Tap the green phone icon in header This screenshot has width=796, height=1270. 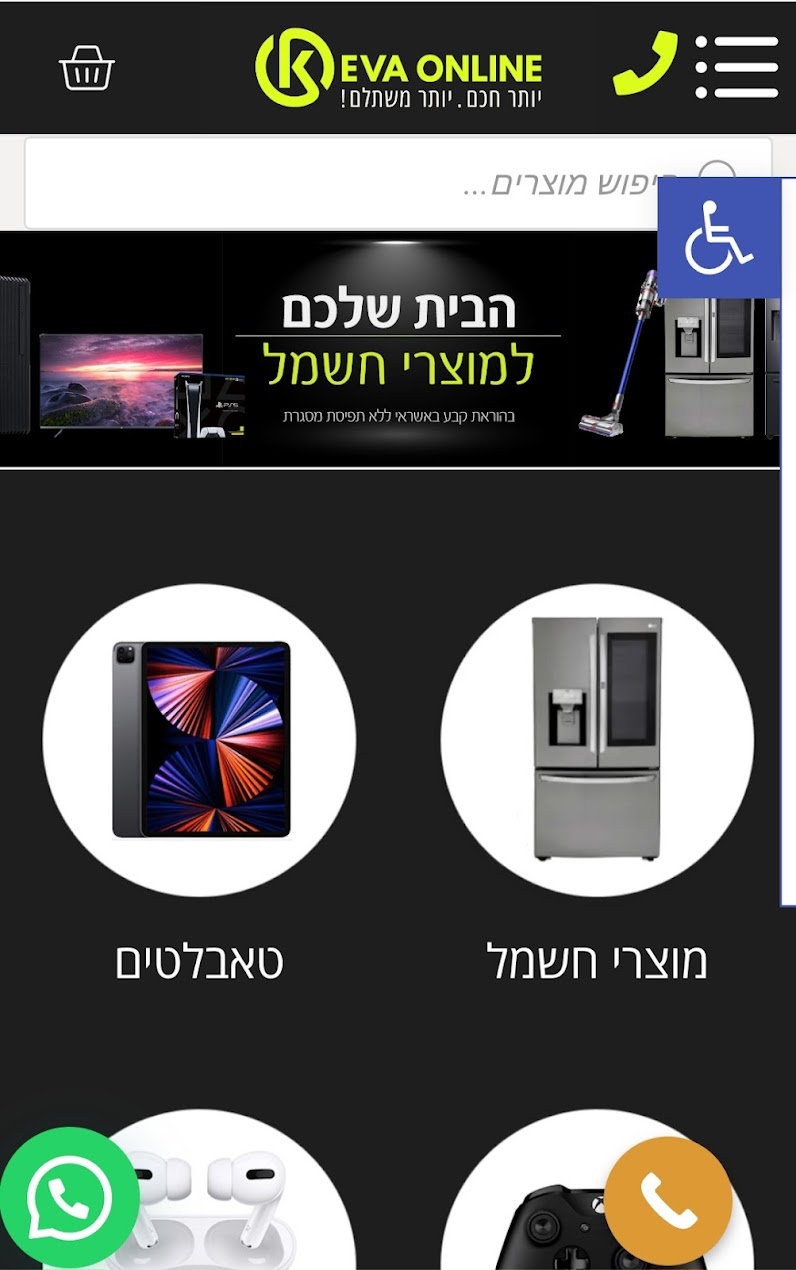point(645,64)
